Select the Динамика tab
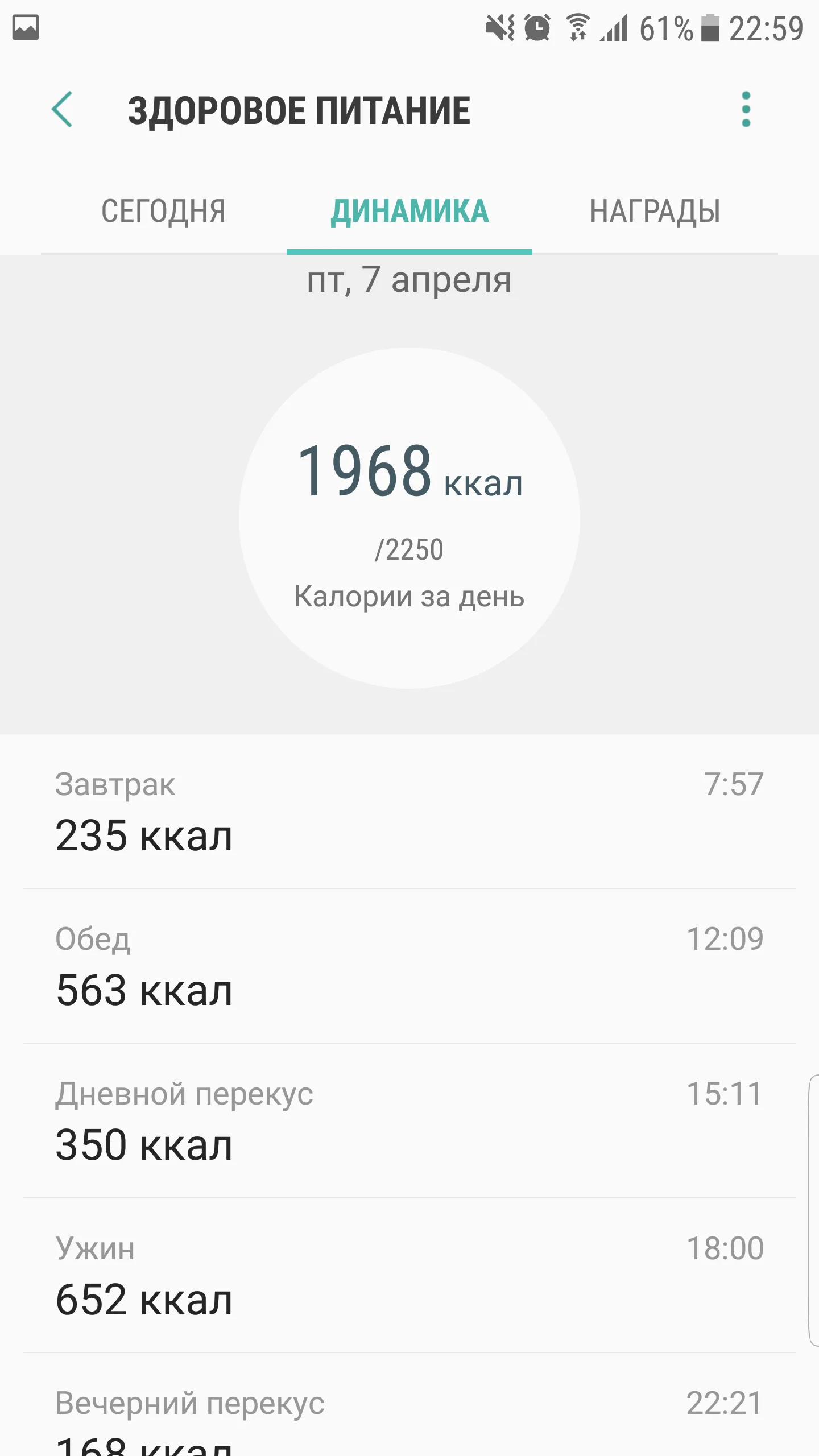Viewport: 819px width, 1456px height. tap(409, 212)
